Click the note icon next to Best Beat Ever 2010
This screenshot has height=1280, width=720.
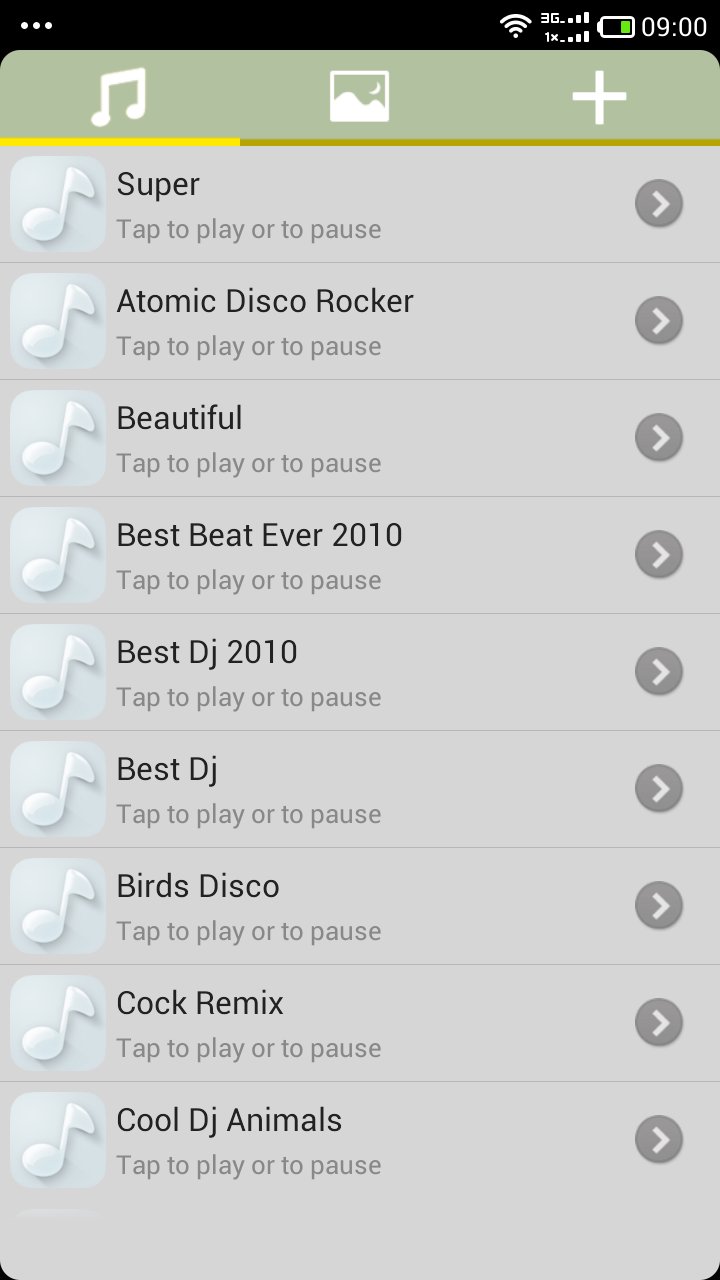57,555
